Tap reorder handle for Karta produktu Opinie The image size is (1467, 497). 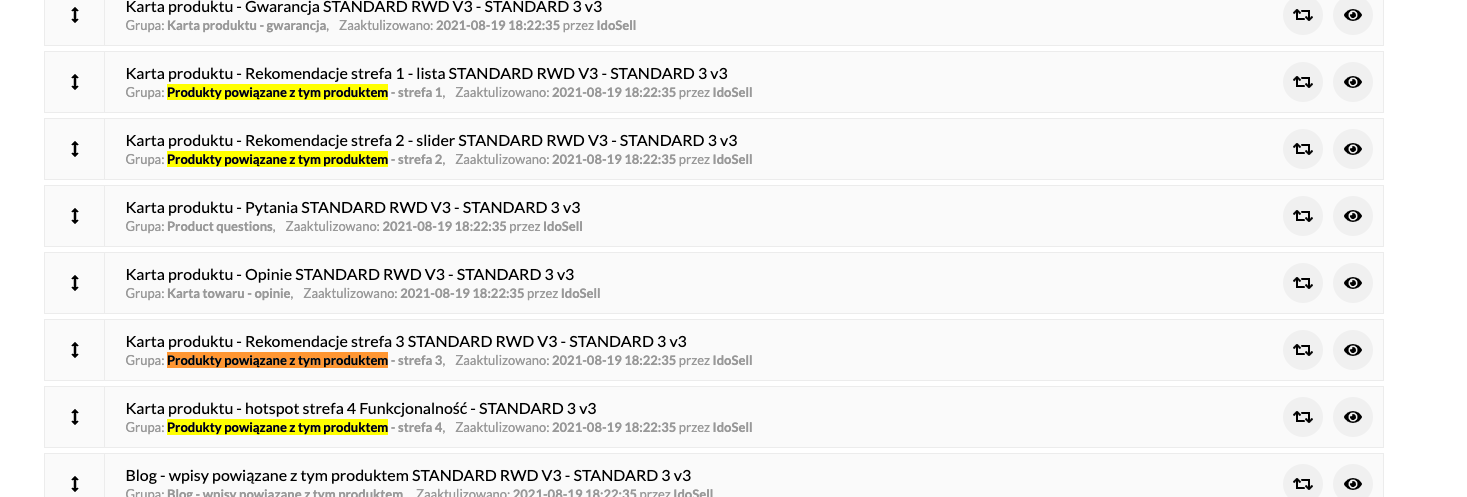74,283
